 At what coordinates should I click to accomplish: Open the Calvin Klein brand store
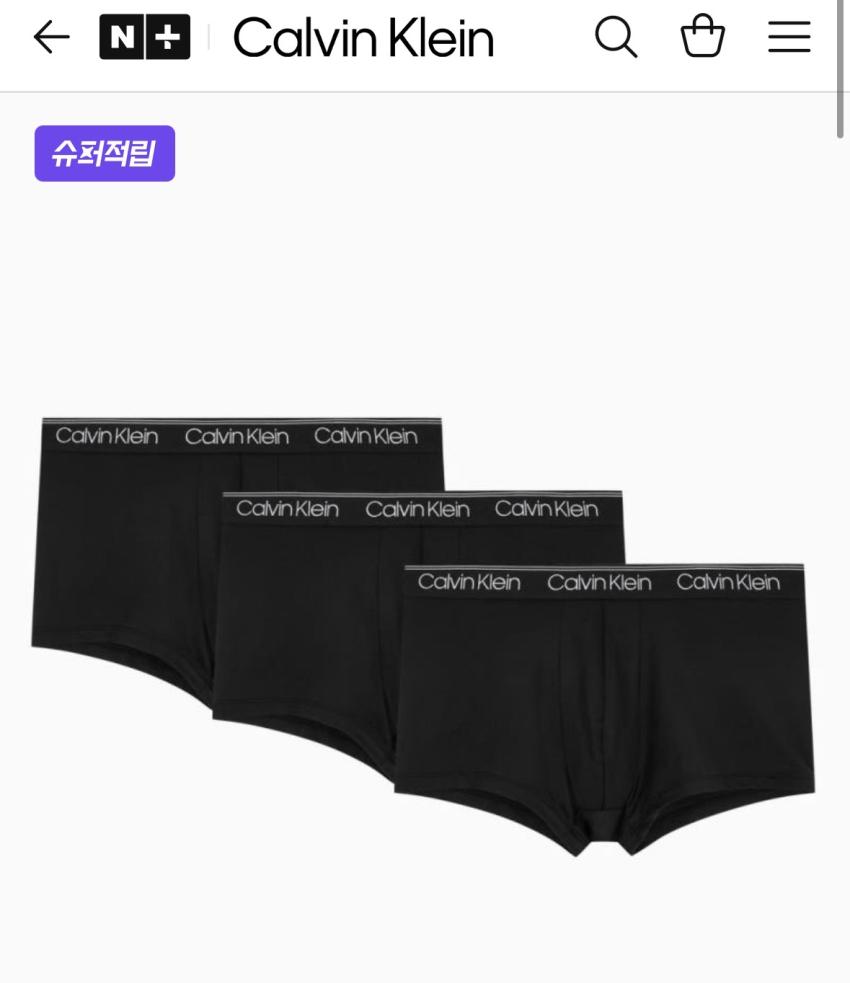point(363,39)
